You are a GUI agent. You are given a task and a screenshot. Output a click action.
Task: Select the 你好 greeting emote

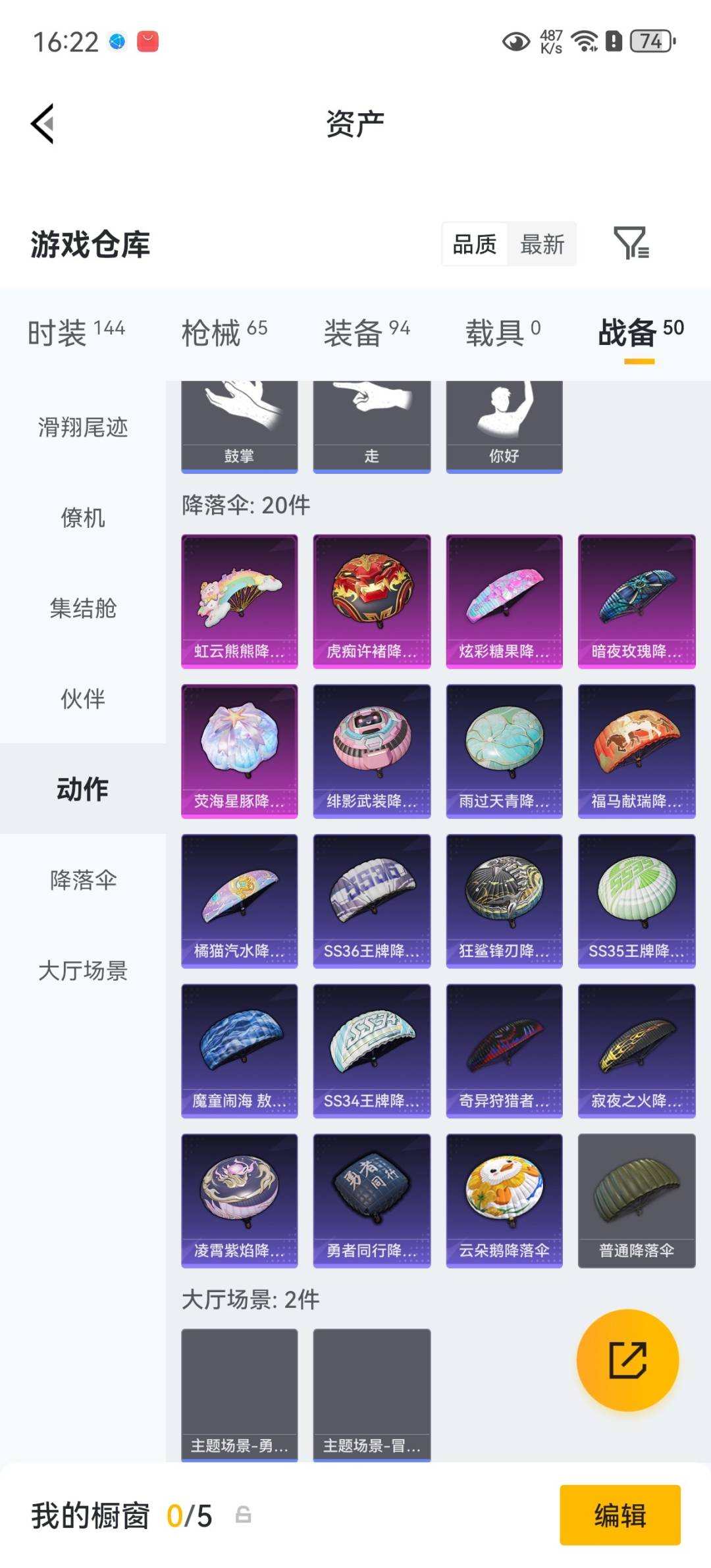coord(504,421)
